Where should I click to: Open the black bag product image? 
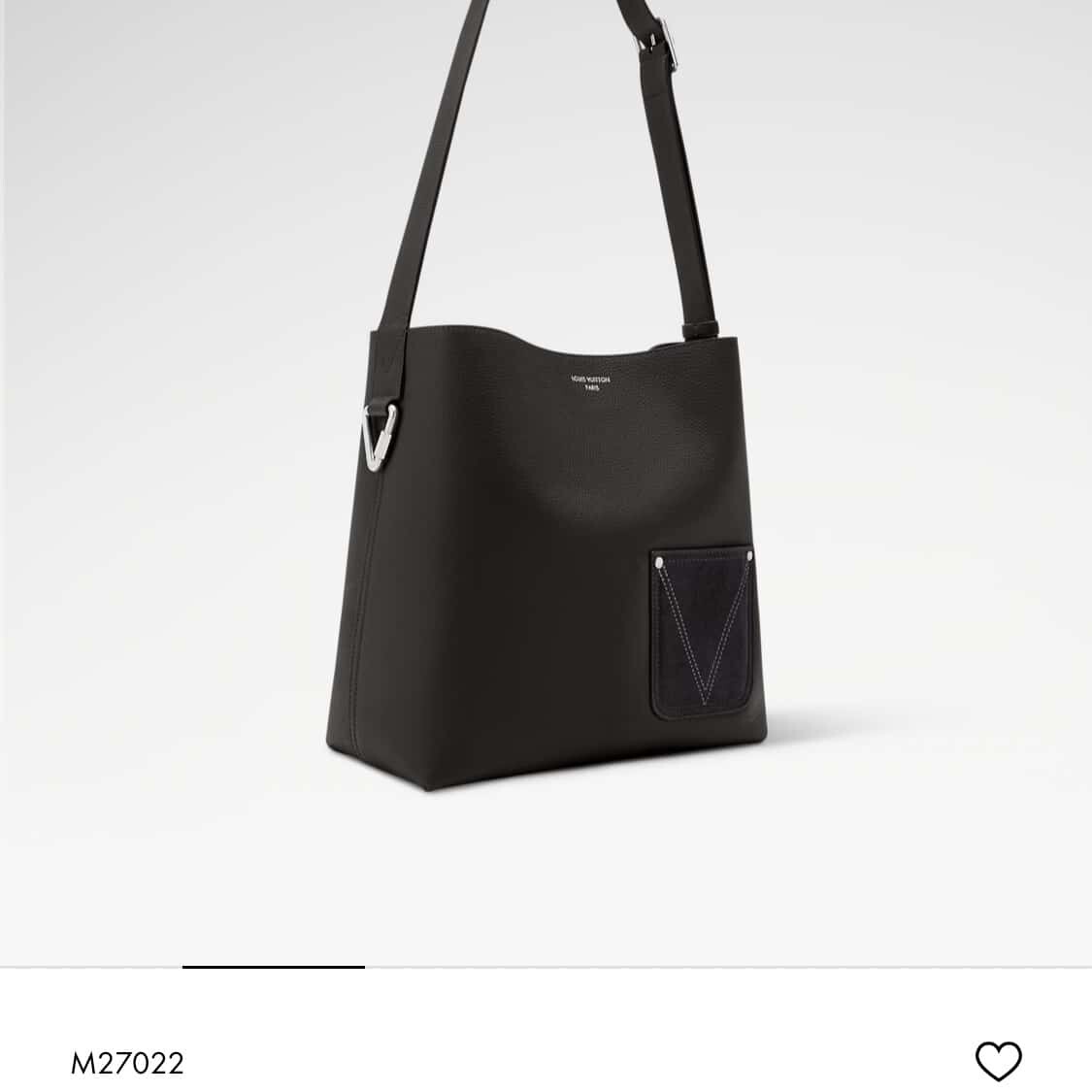click(544, 544)
